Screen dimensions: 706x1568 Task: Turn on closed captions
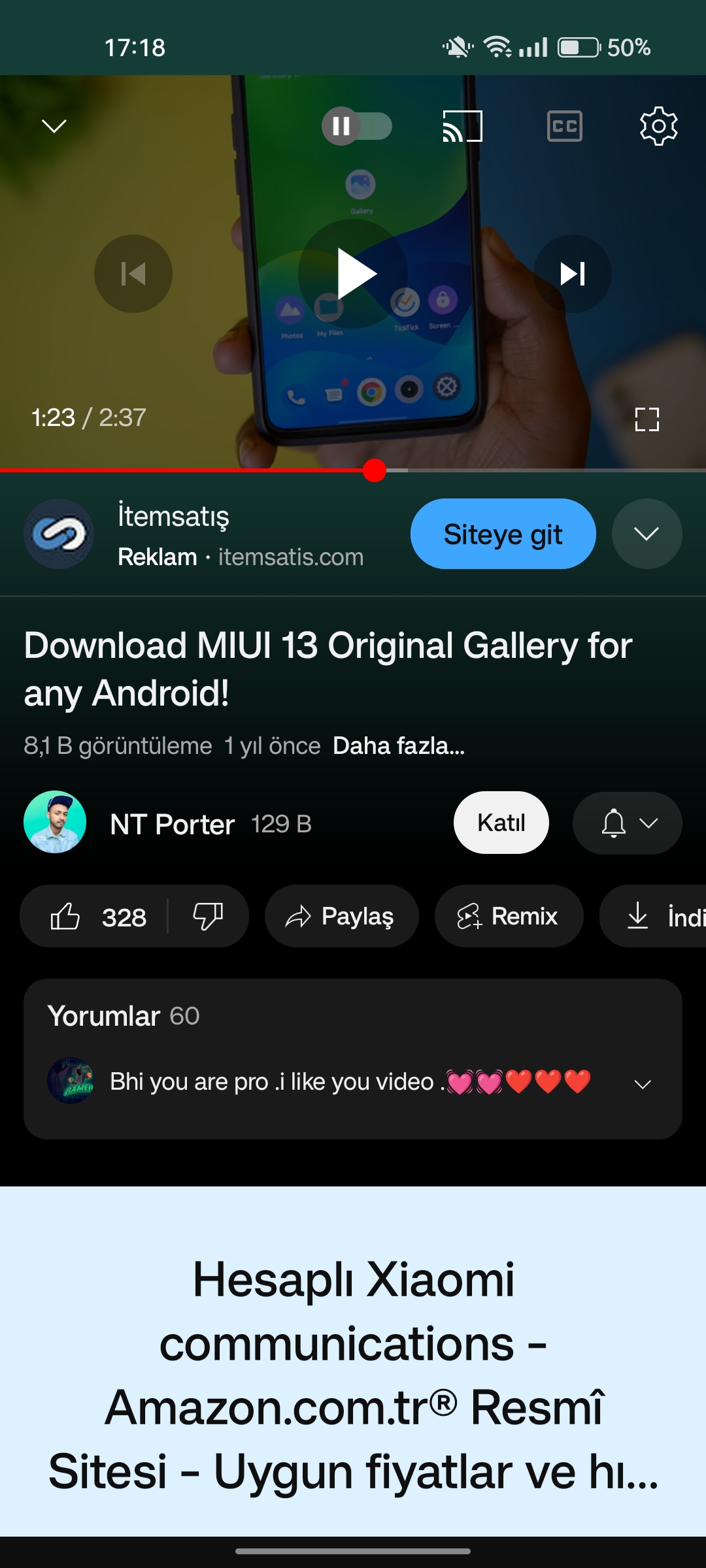point(565,126)
